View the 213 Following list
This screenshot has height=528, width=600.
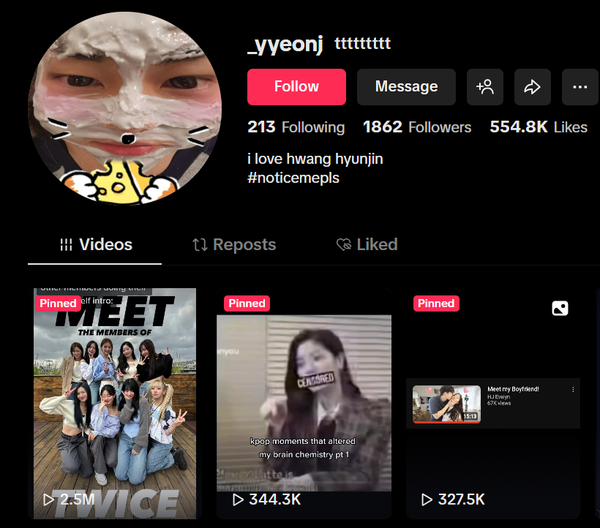(x=296, y=127)
